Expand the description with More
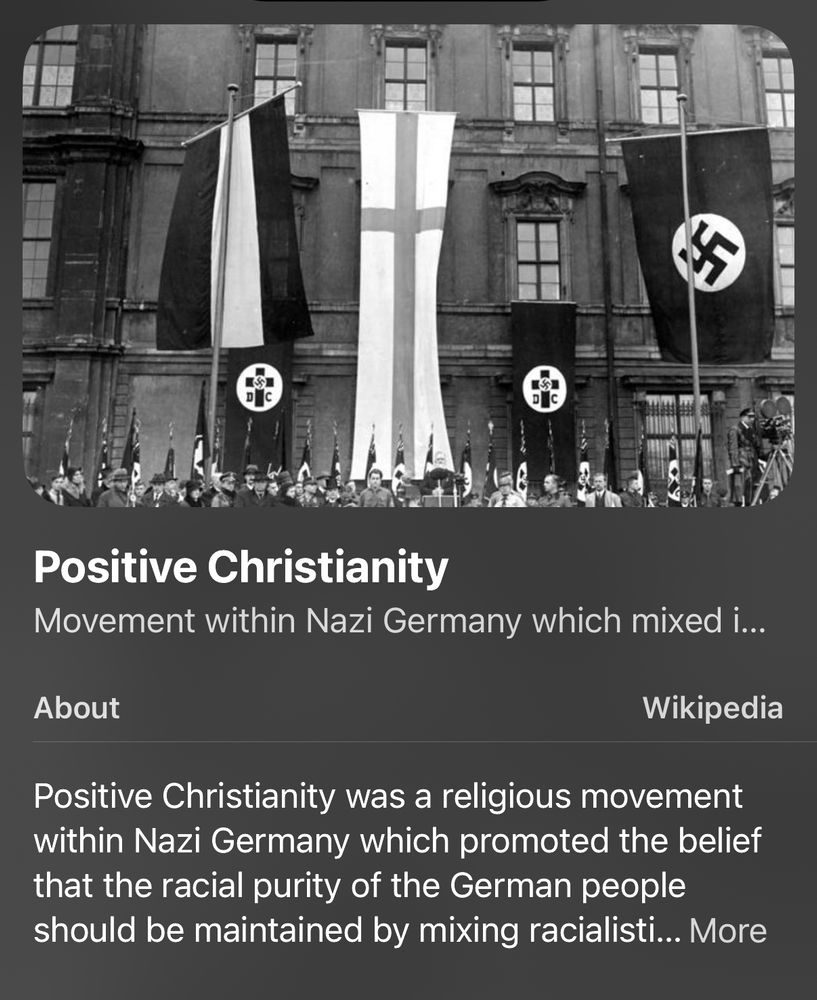The width and height of the screenshot is (817, 1000). 728,931
